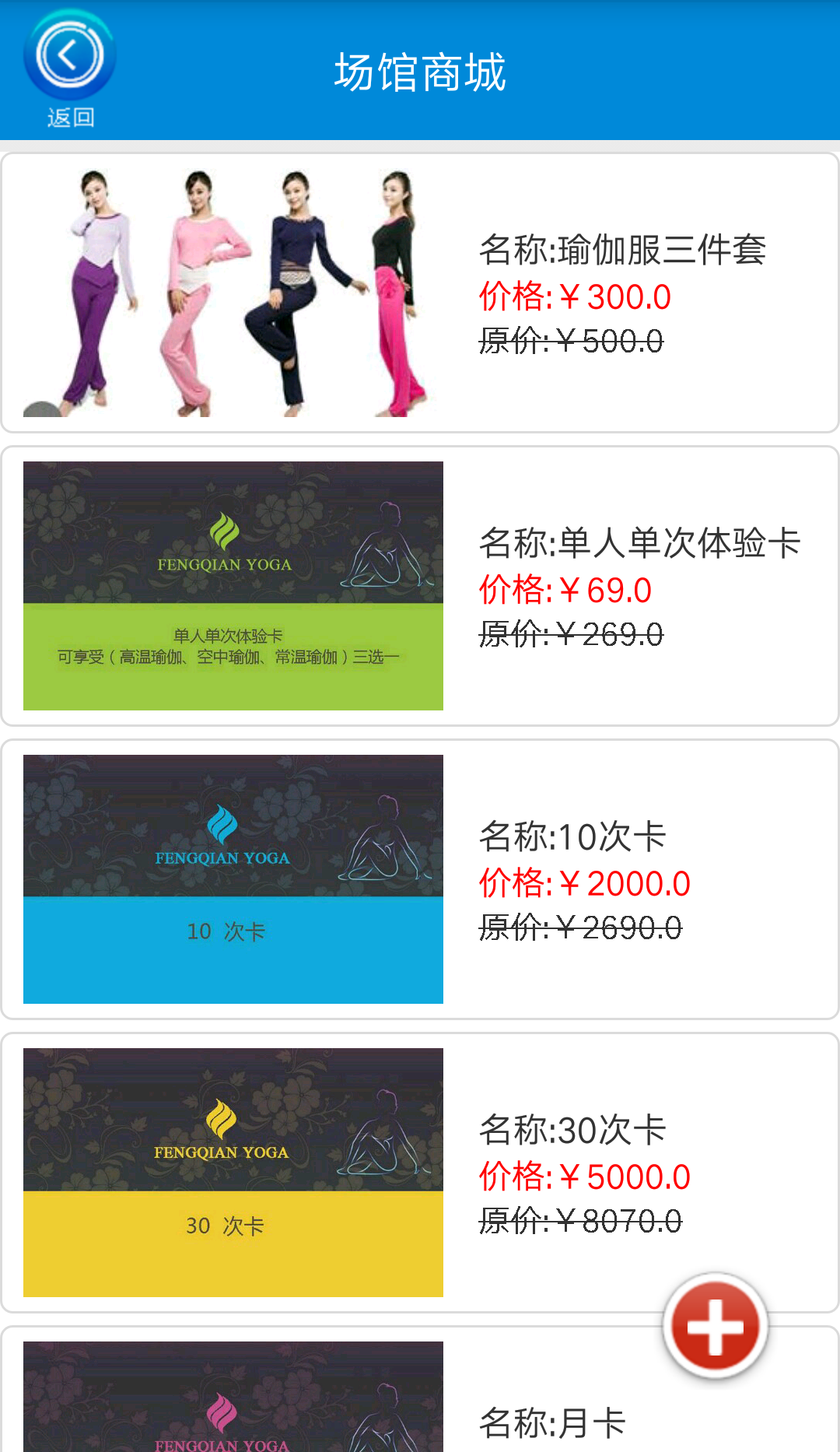Tap the 返回 back button
The image size is (840, 1452).
click(x=70, y=68)
